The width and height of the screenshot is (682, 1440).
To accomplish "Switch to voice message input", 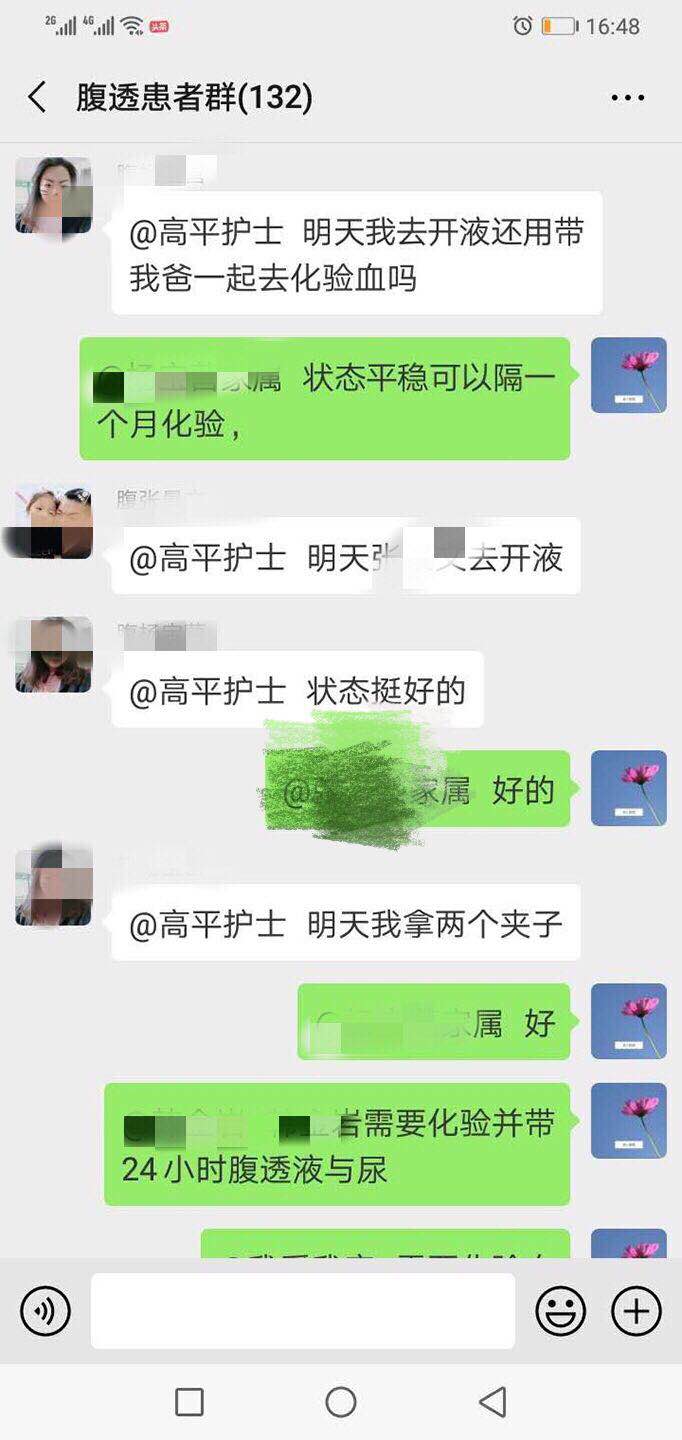I will coord(46,1310).
